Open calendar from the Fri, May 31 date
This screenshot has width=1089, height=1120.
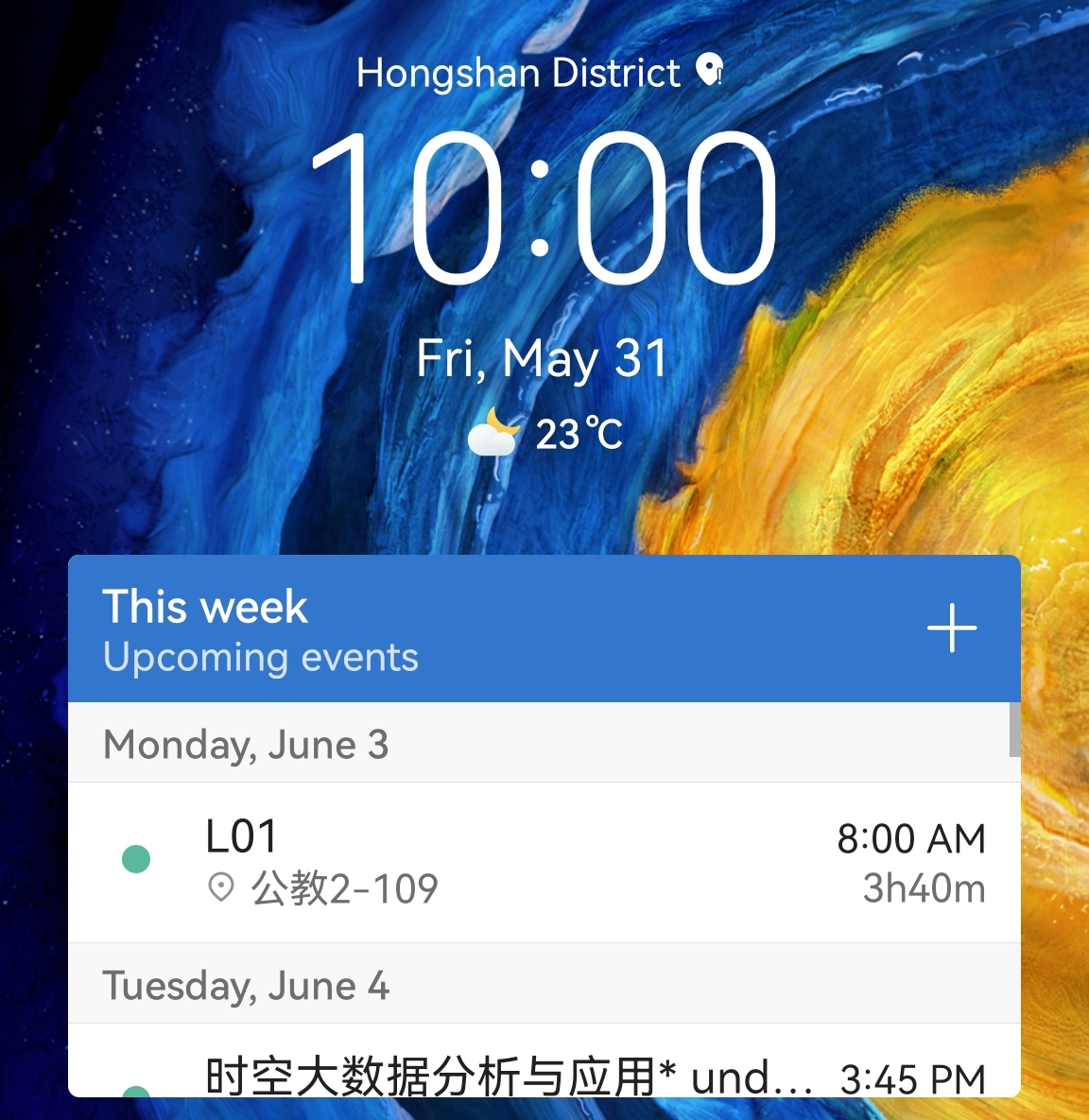[x=543, y=359]
